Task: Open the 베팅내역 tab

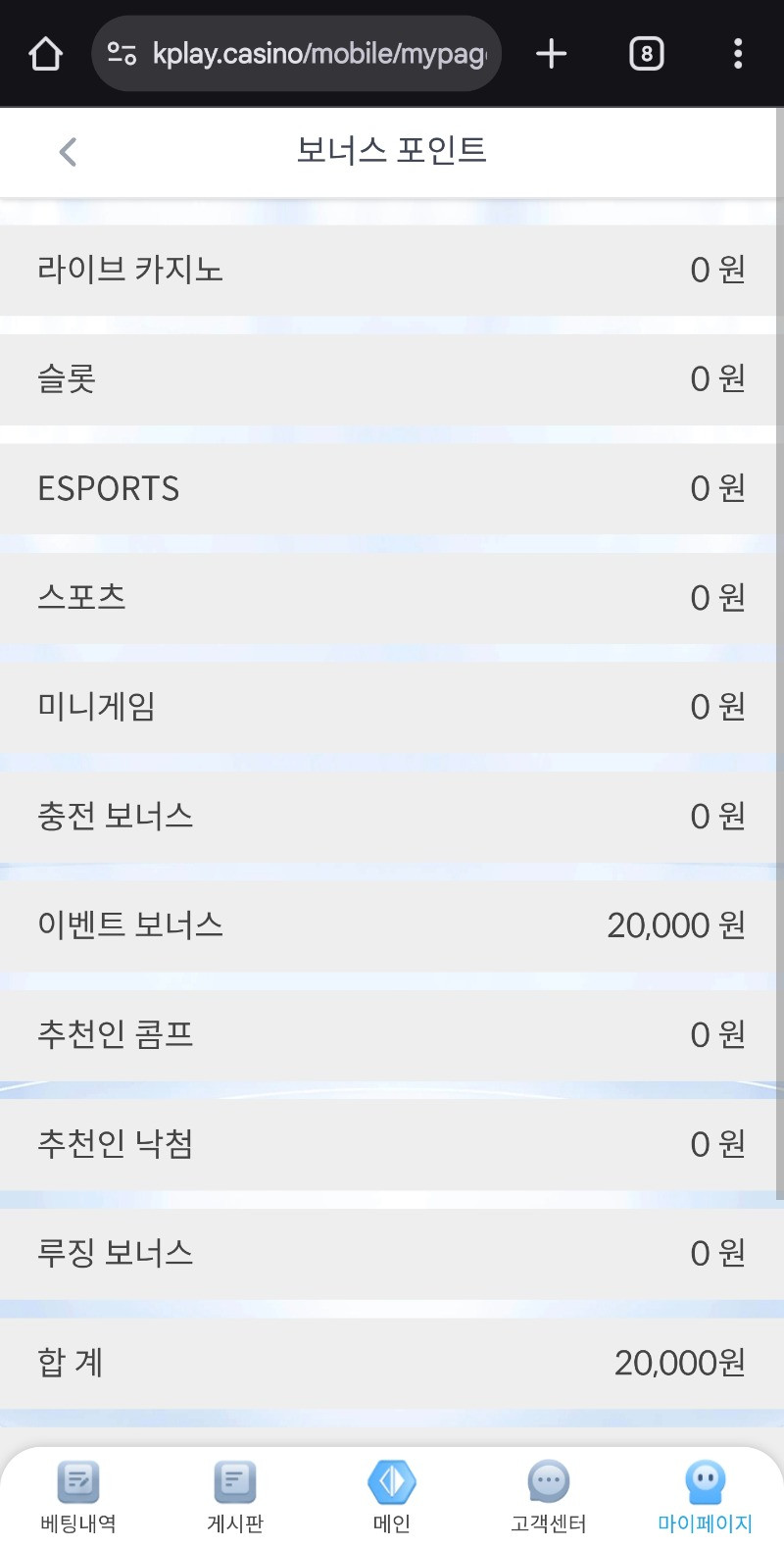Action: point(78,1496)
